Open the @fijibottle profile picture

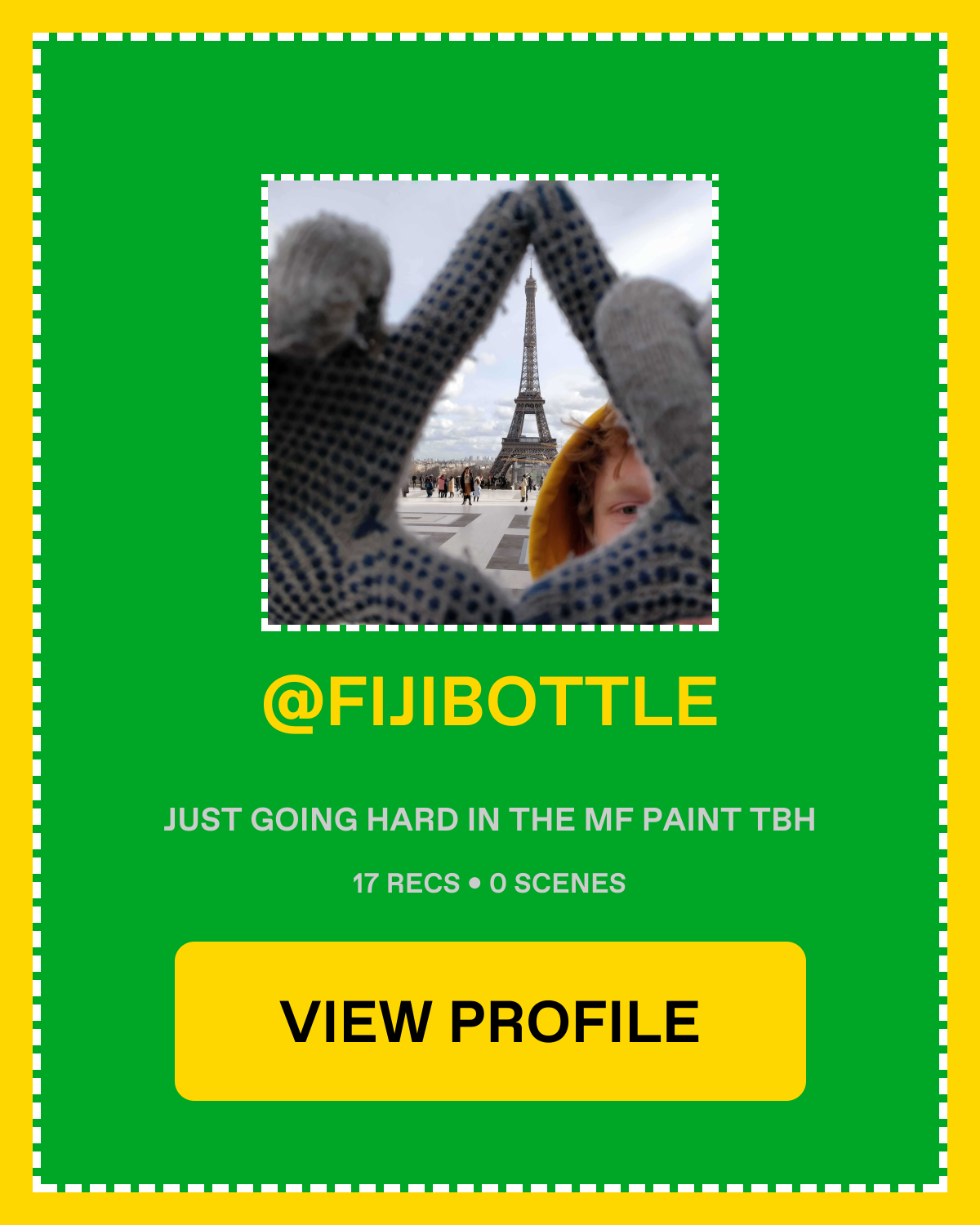[x=490, y=403]
